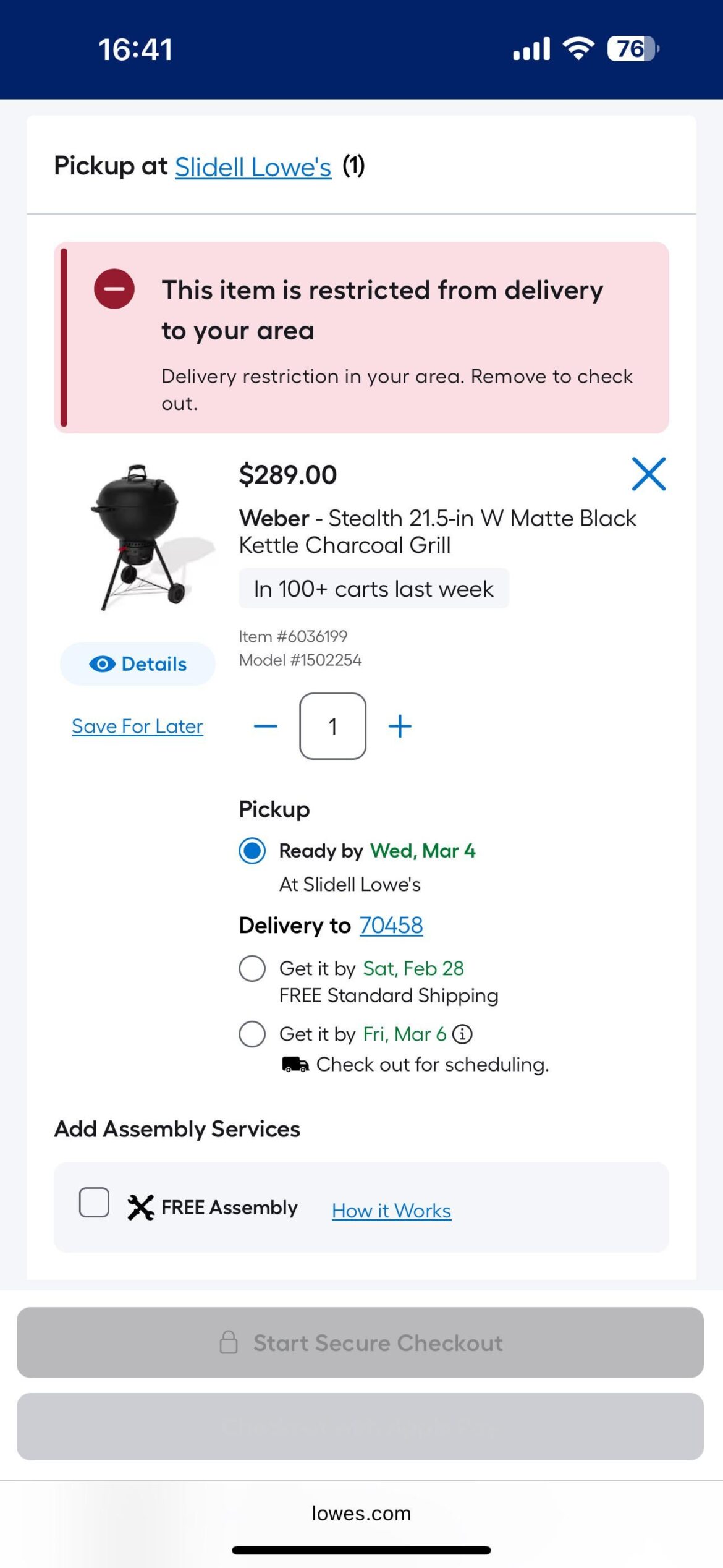Decrease quantity with the minus stepper

266,726
